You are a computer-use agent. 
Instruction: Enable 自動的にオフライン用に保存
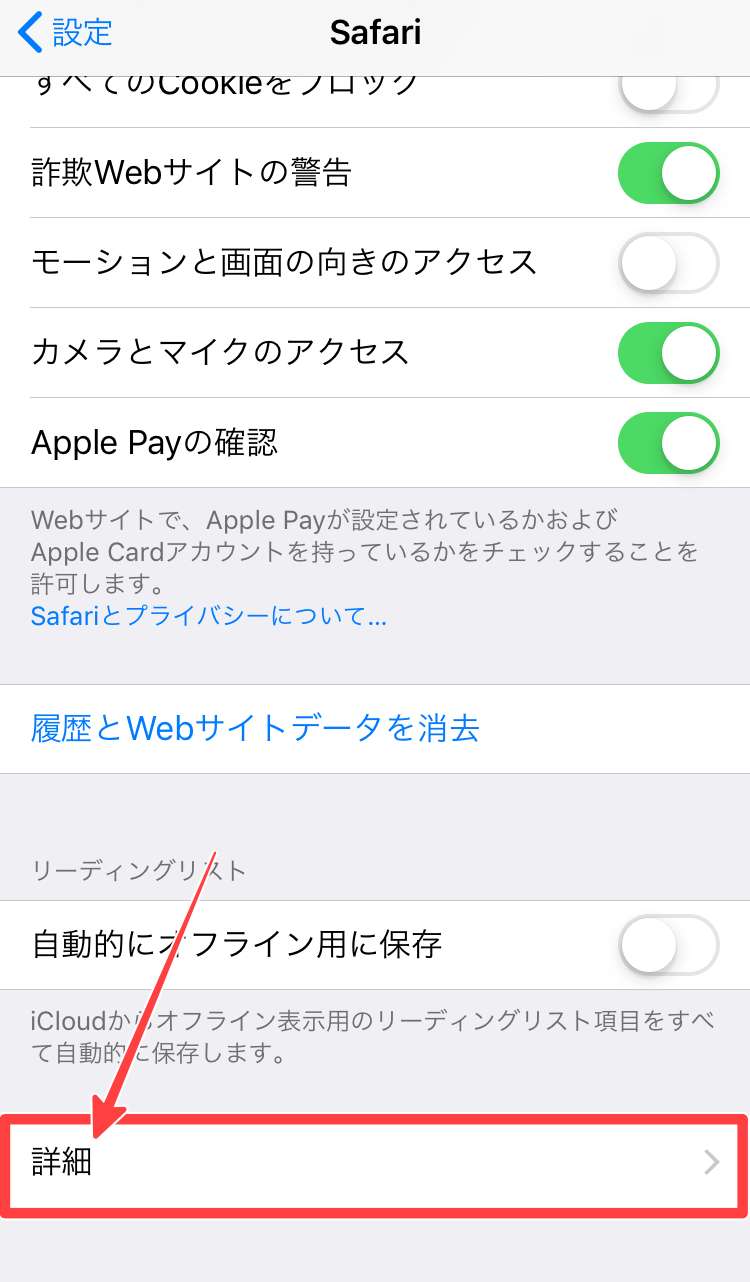point(669,944)
